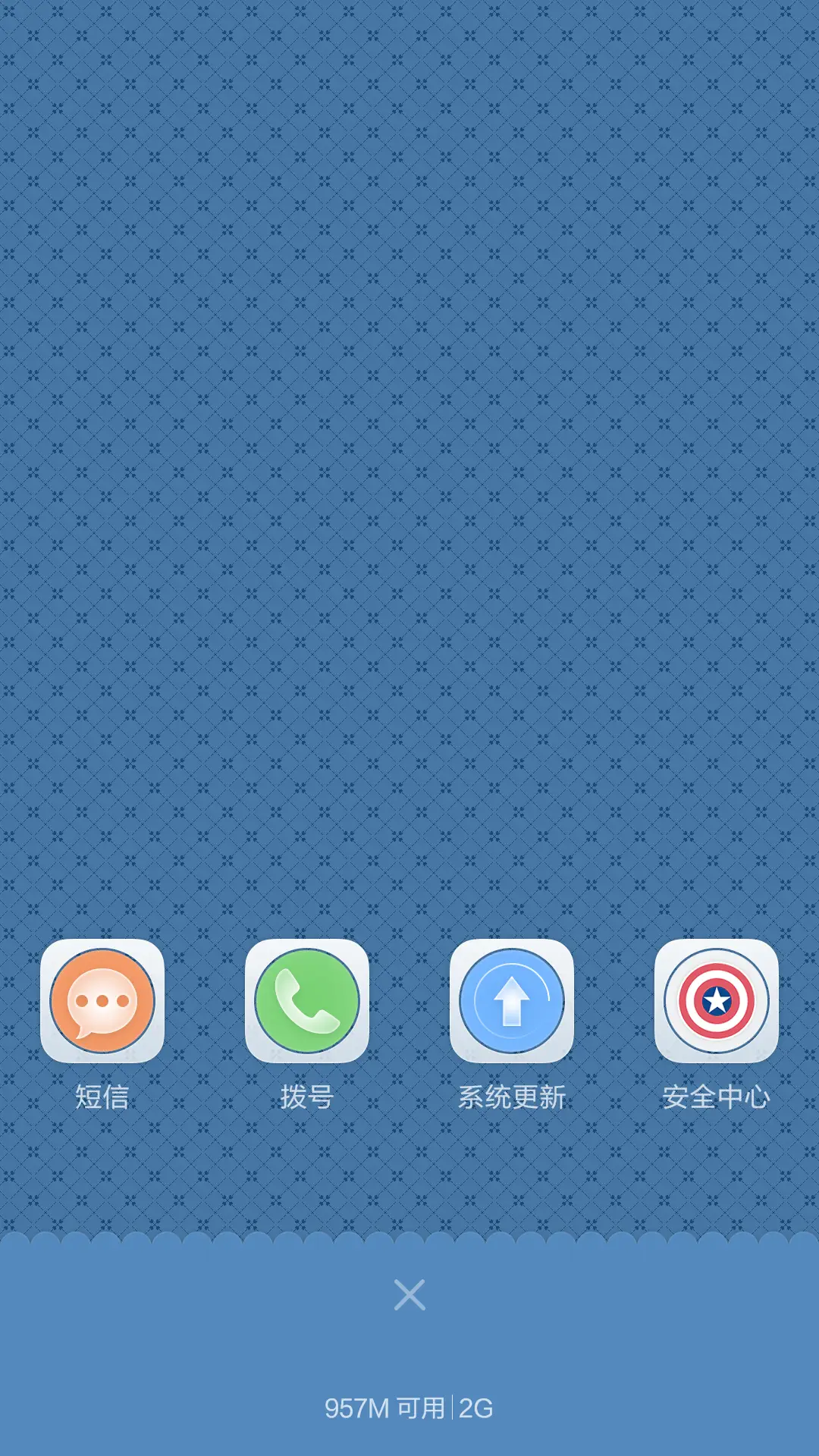Select the 安全中心 text label
The height and width of the screenshot is (1456, 819).
715,1098
